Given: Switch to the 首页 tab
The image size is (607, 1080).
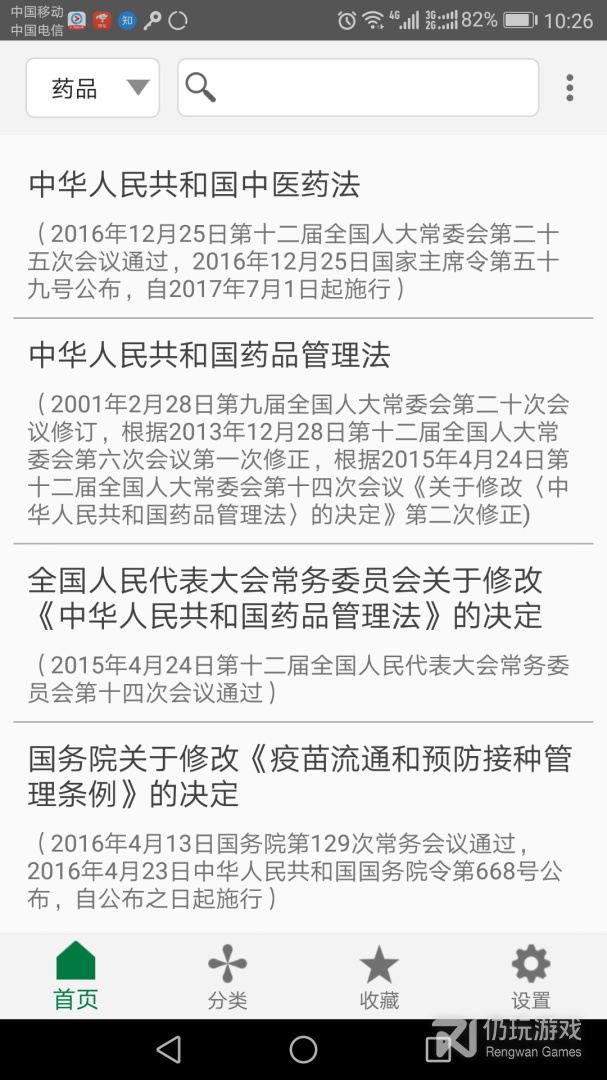Looking at the screenshot, I should [x=76, y=976].
